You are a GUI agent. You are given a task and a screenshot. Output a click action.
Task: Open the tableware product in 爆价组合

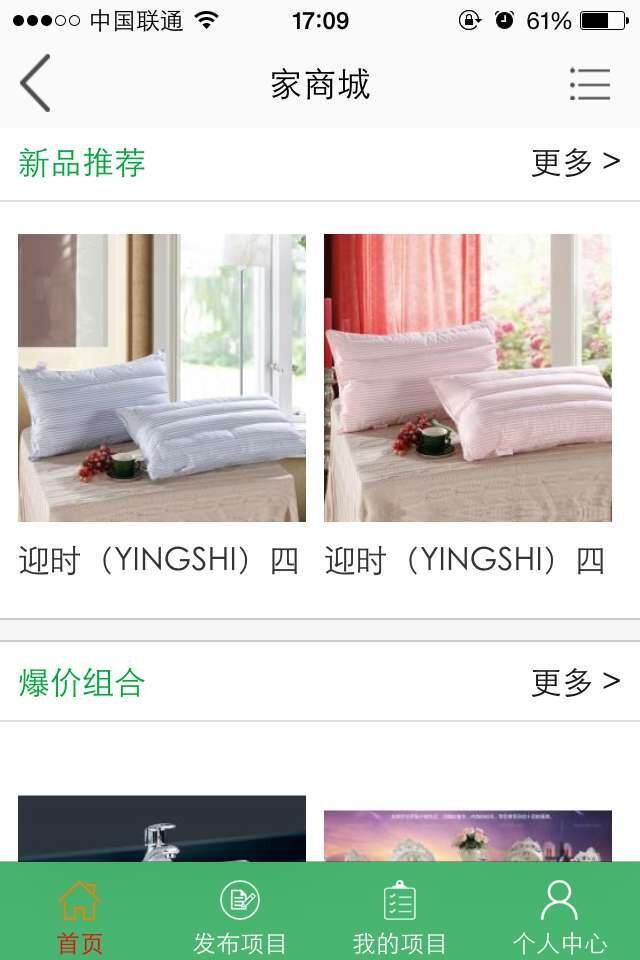point(467,836)
